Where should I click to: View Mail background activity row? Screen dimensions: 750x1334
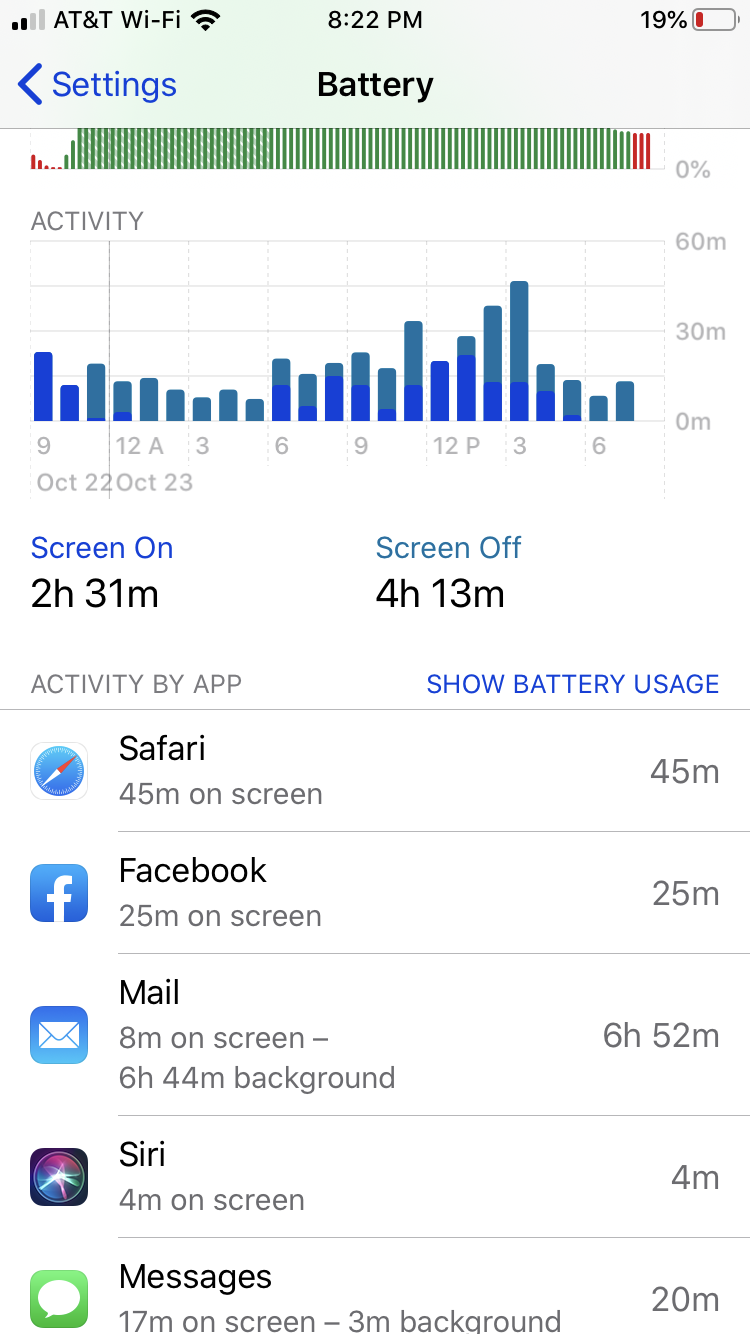[x=375, y=1035]
